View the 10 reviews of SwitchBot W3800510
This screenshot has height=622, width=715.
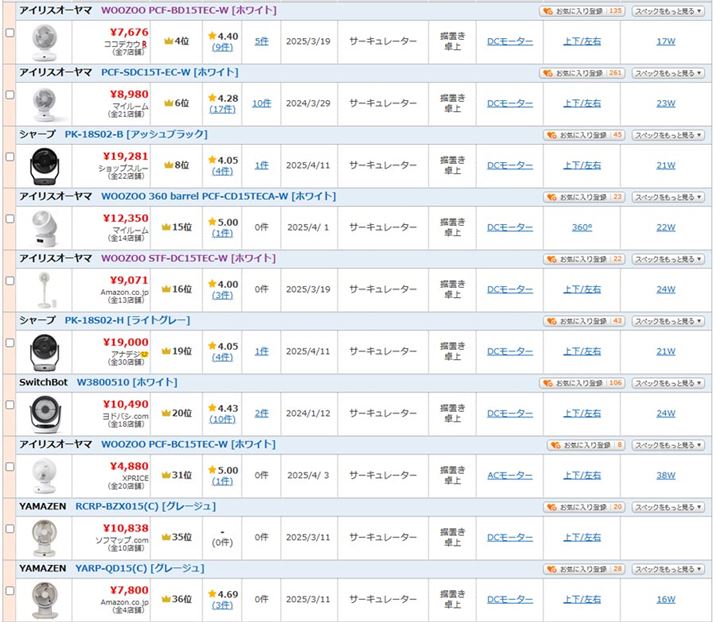[x=222, y=420]
